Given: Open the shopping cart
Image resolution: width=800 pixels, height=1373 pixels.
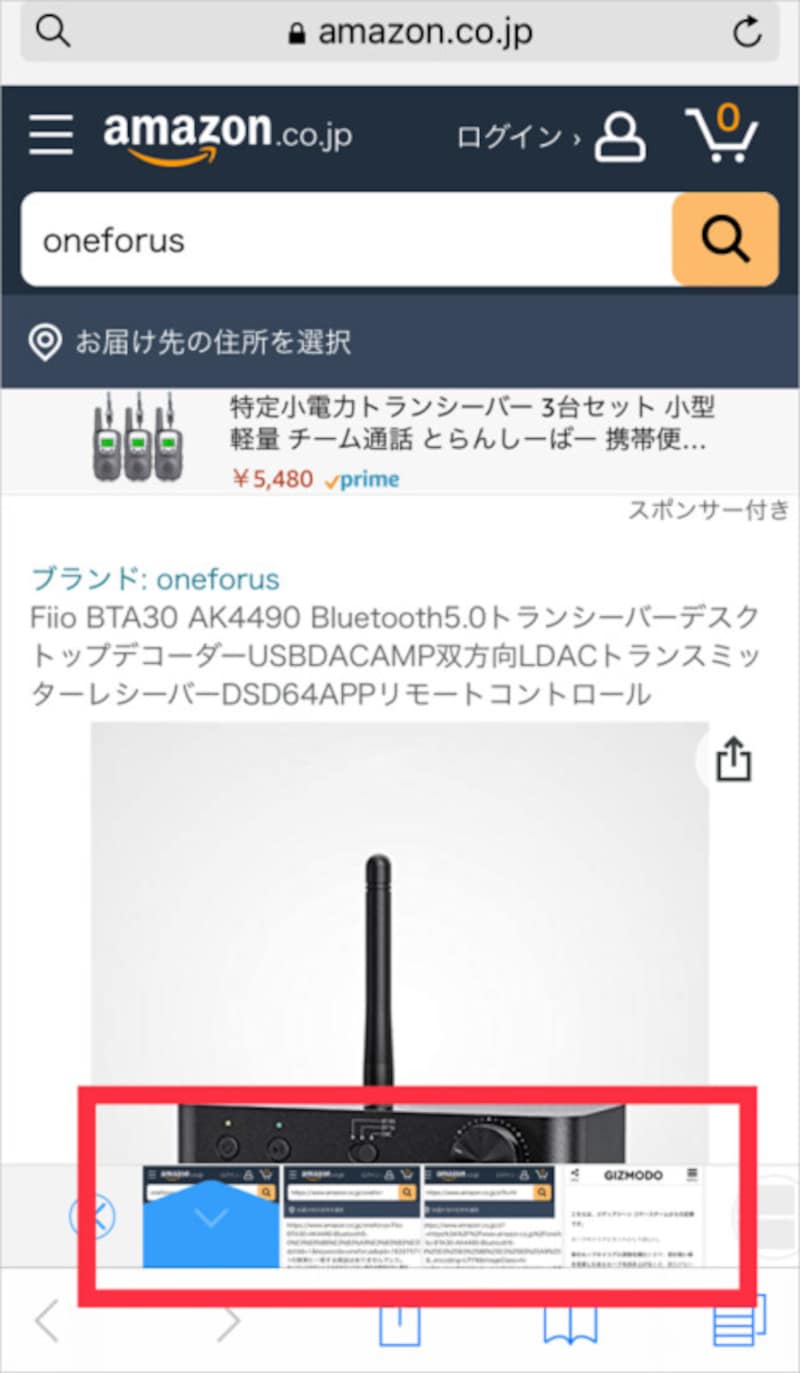Looking at the screenshot, I should [x=720, y=134].
